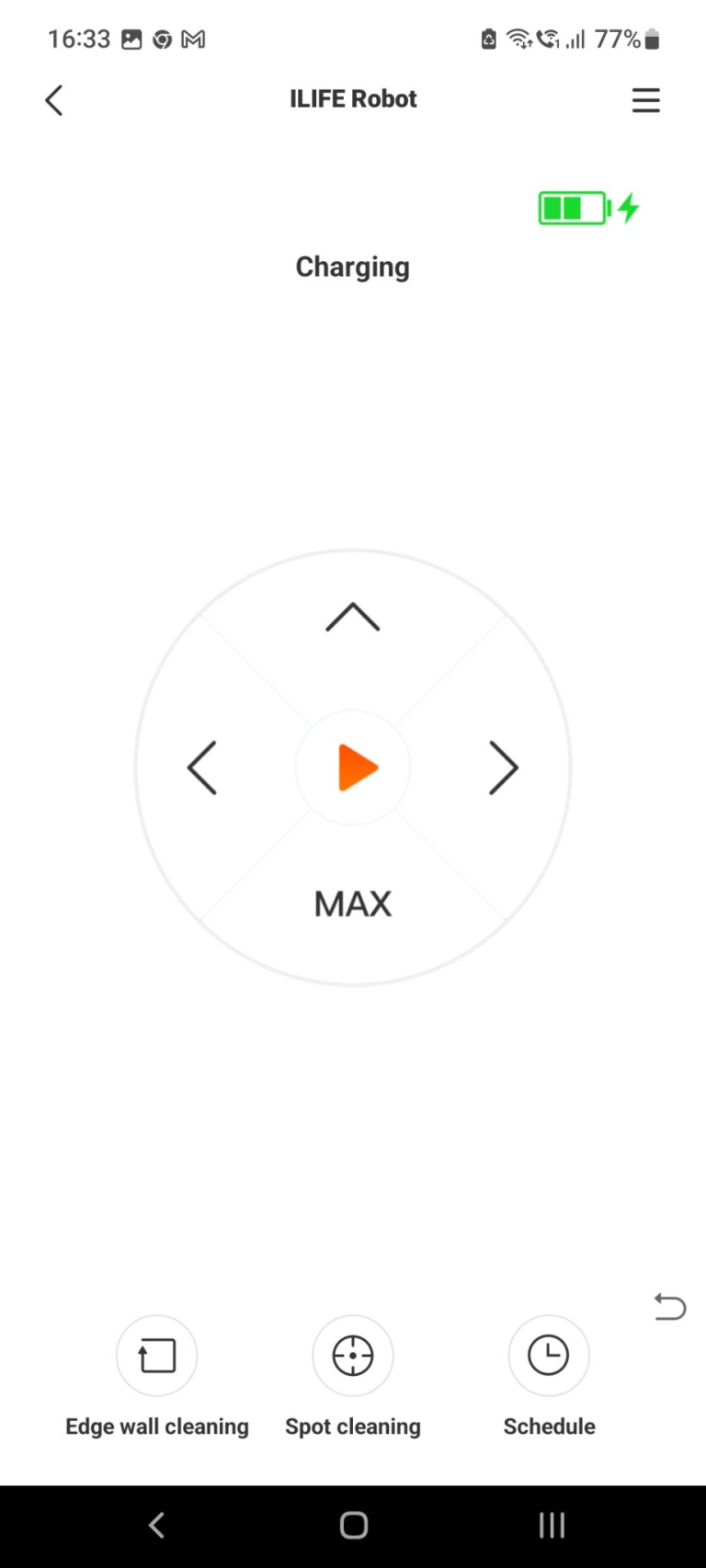The height and width of the screenshot is (1568, 706).
Task: Move the robot forward with the up arrow
Action: 353,618
